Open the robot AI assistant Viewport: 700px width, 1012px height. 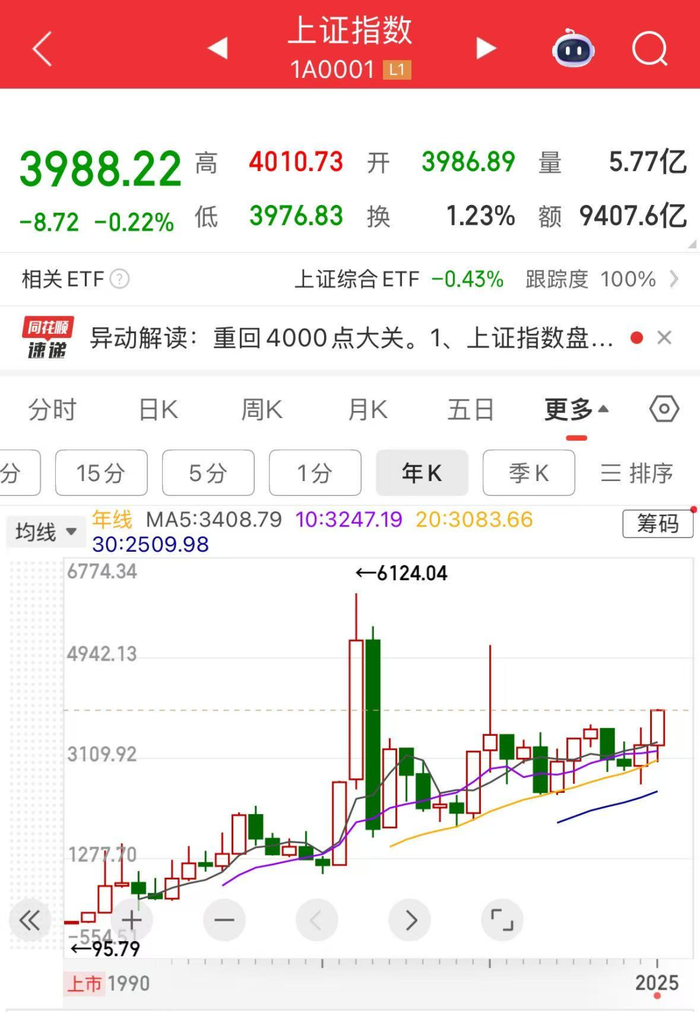(574, 48)
